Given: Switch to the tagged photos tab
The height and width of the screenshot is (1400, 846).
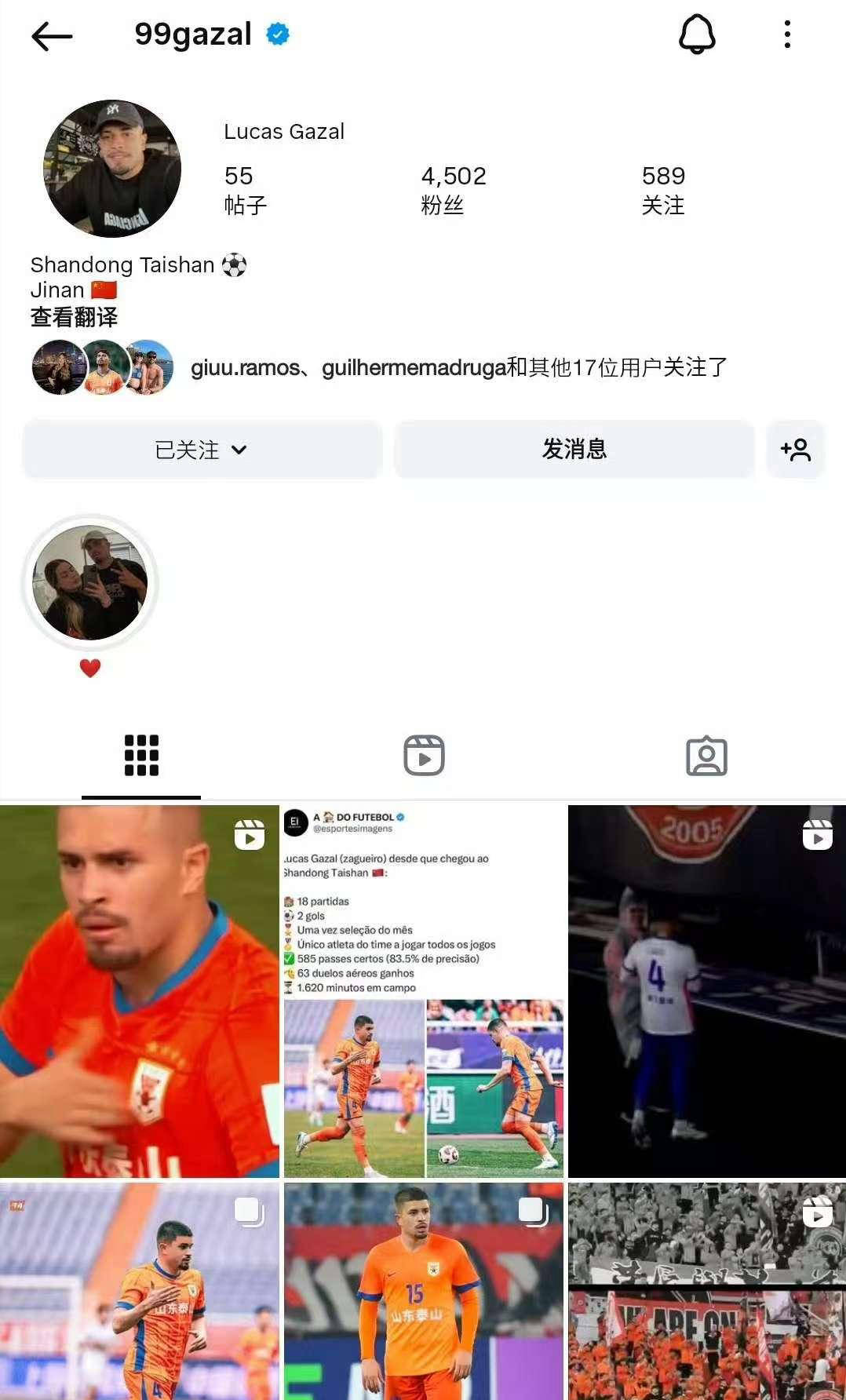Looking at the screenshot, I should coord(706,756).
